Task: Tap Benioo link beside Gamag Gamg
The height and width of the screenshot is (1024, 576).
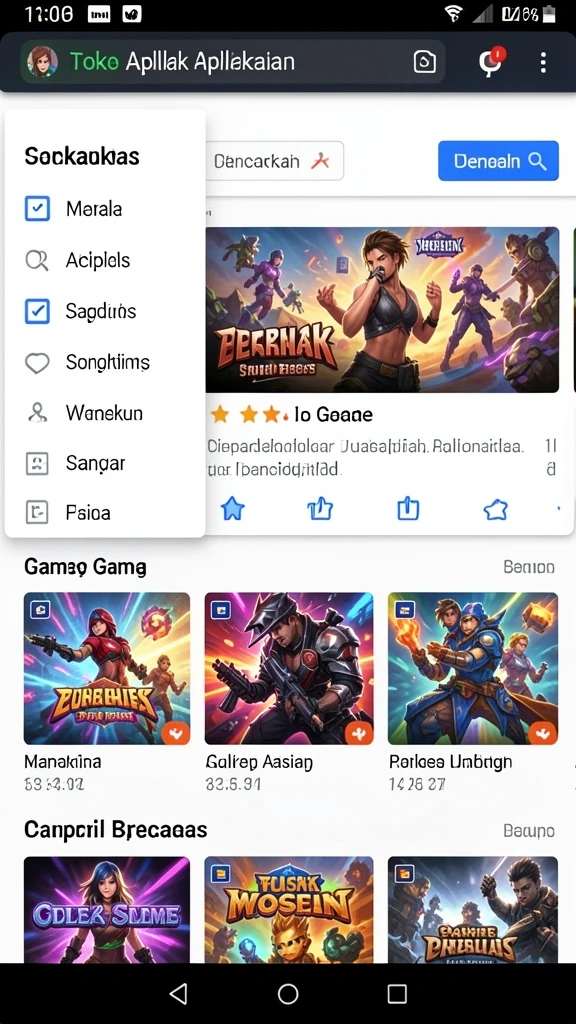Action: [x=529, y=567]
